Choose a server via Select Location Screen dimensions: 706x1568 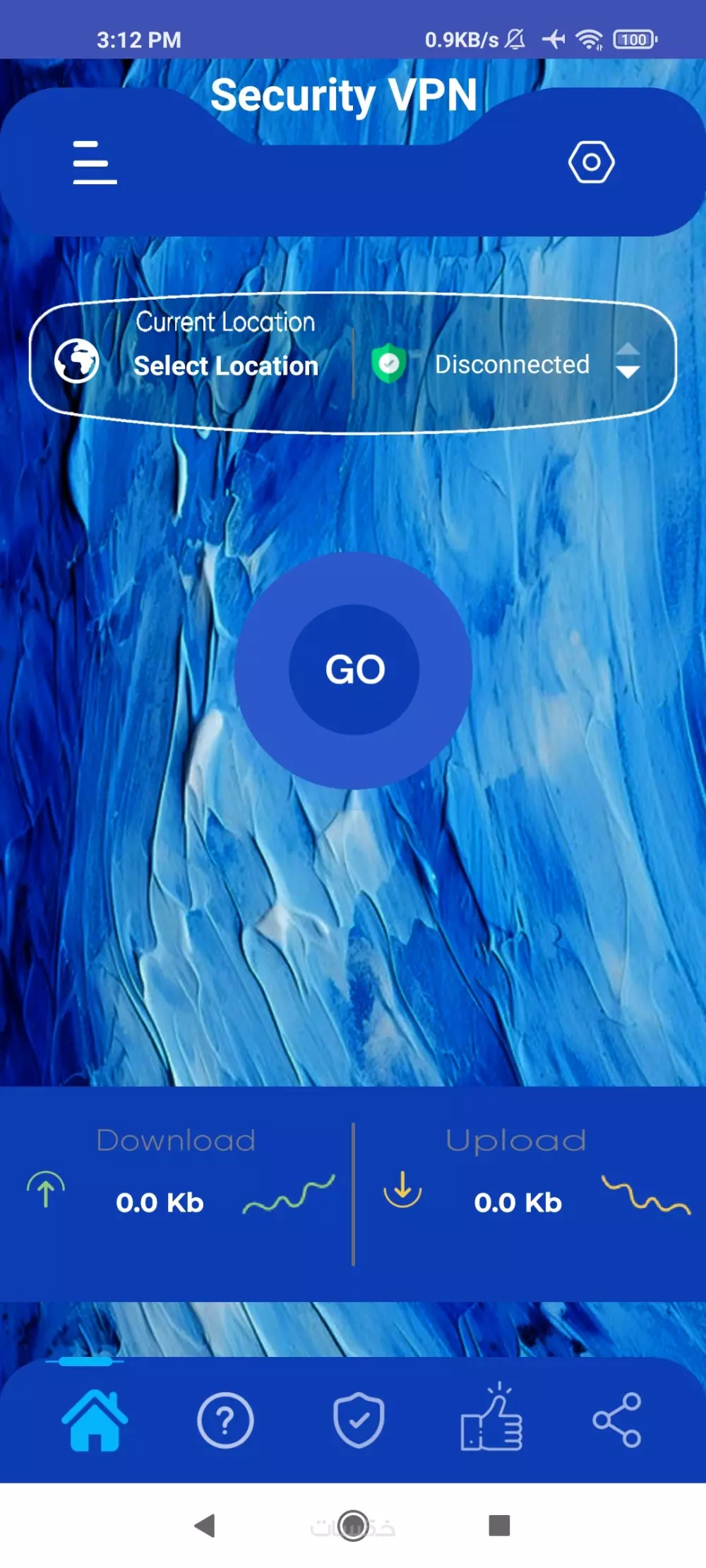pos(225,366)
